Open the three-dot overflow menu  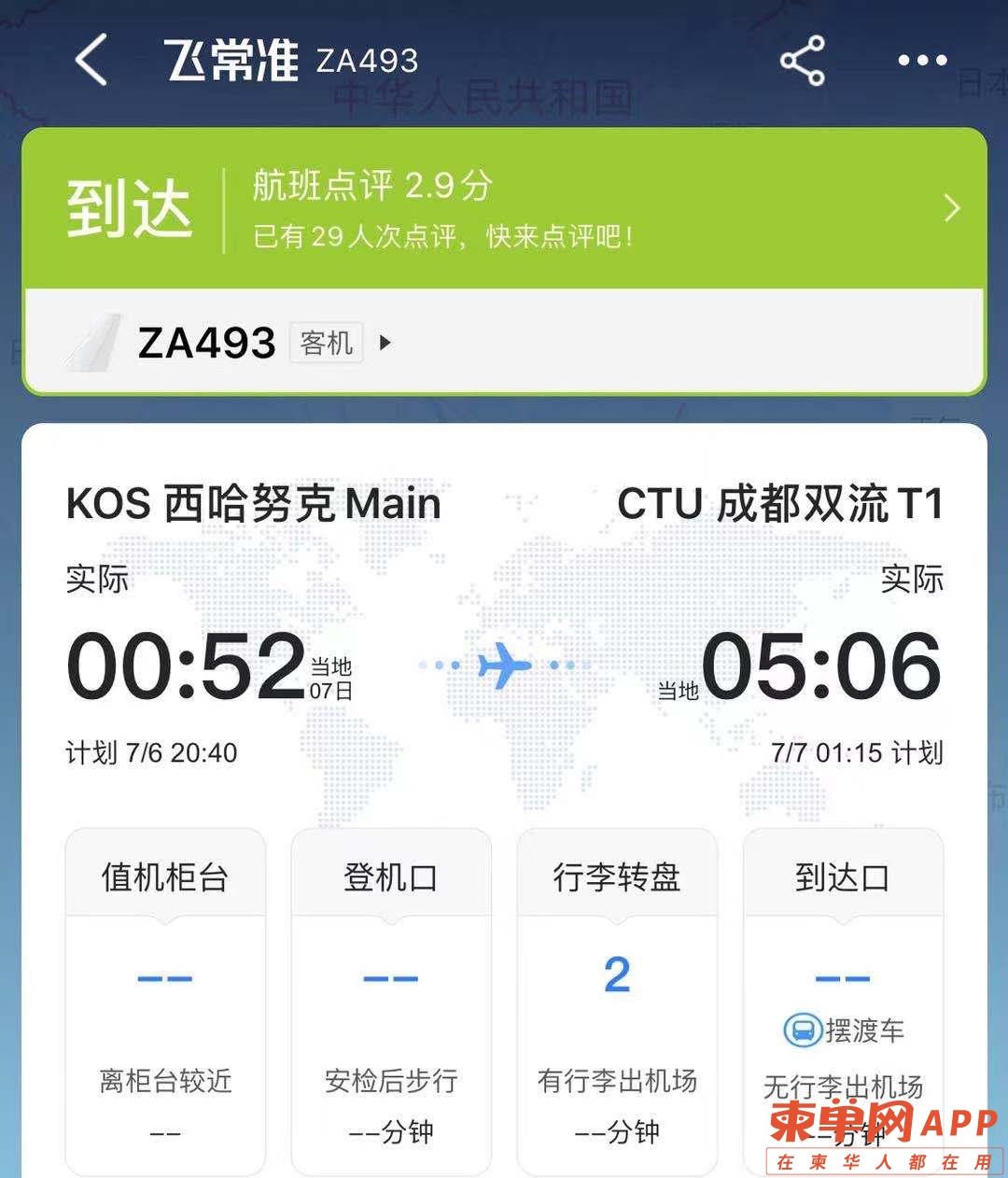pyautogui.click(x=921, y=61)
